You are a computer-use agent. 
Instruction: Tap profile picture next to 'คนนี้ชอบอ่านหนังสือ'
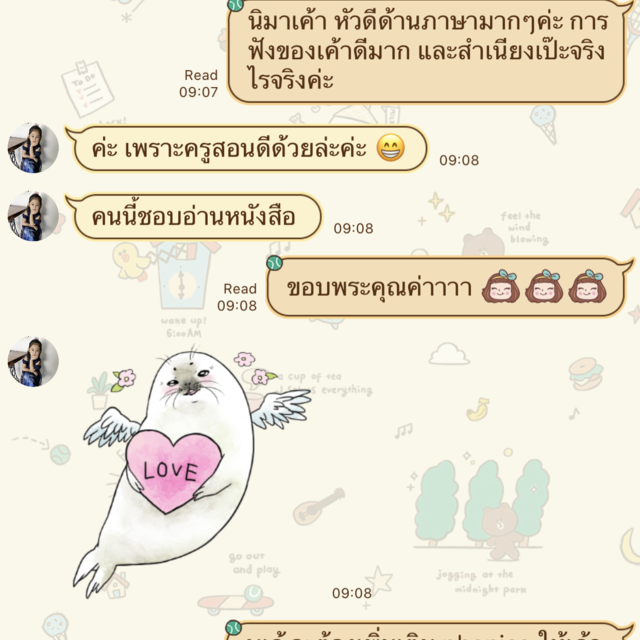point(33,216)
